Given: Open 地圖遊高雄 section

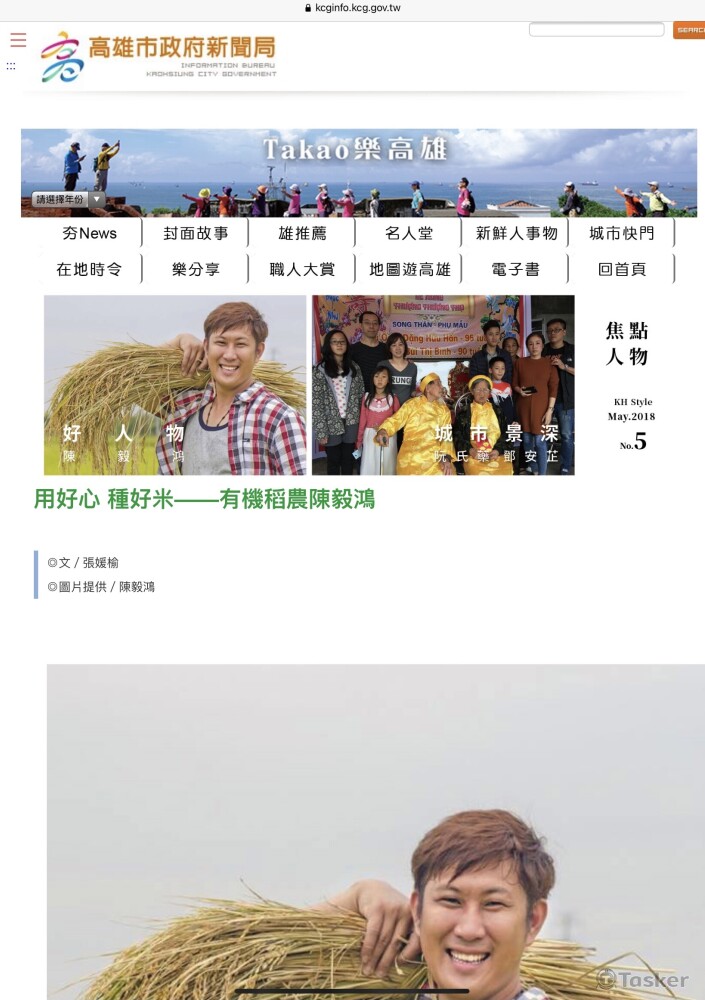Looking at the screenshot, I should point(409,269).
